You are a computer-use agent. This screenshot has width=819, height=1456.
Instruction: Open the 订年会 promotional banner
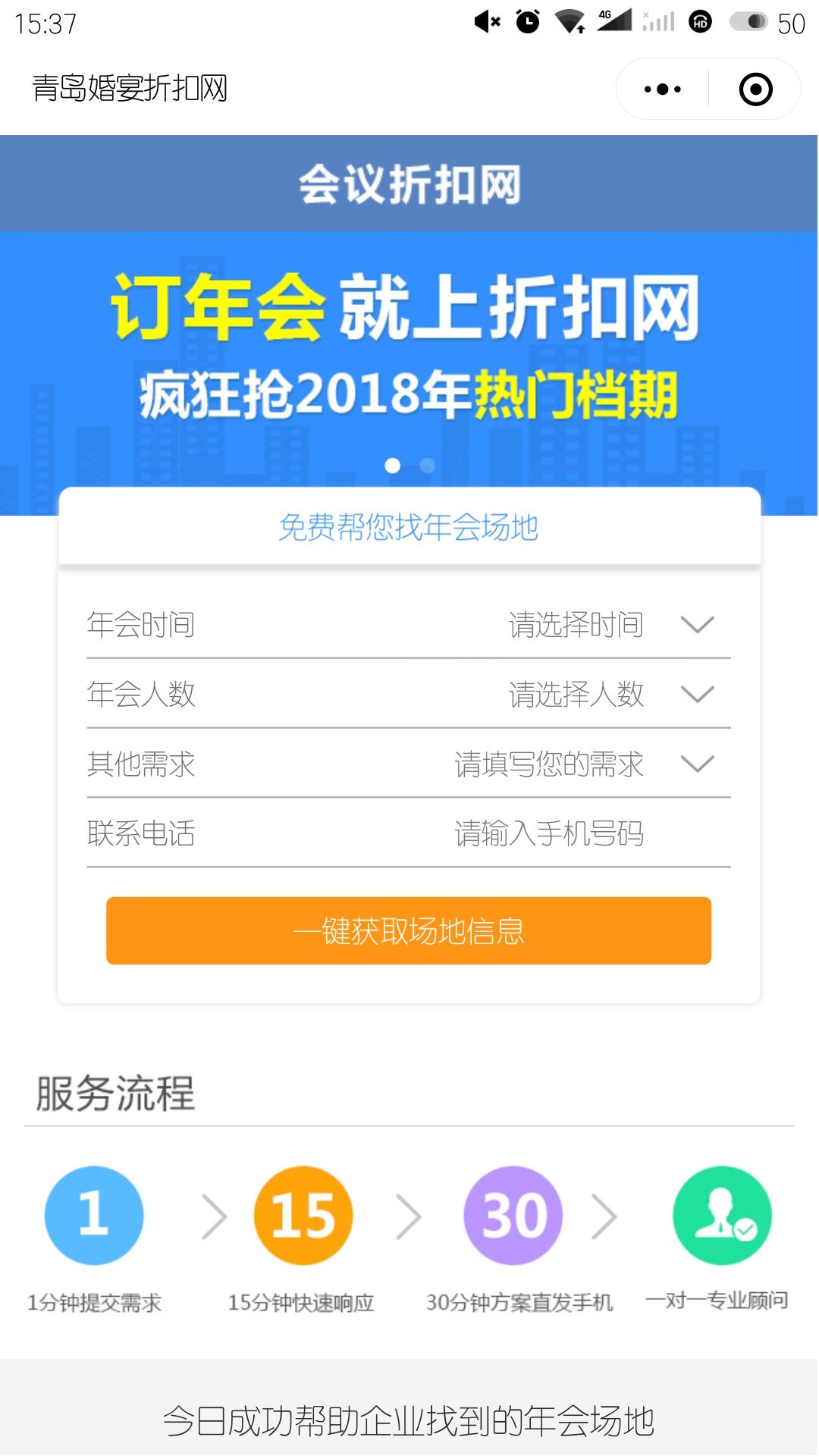click(x=408, y=349)
